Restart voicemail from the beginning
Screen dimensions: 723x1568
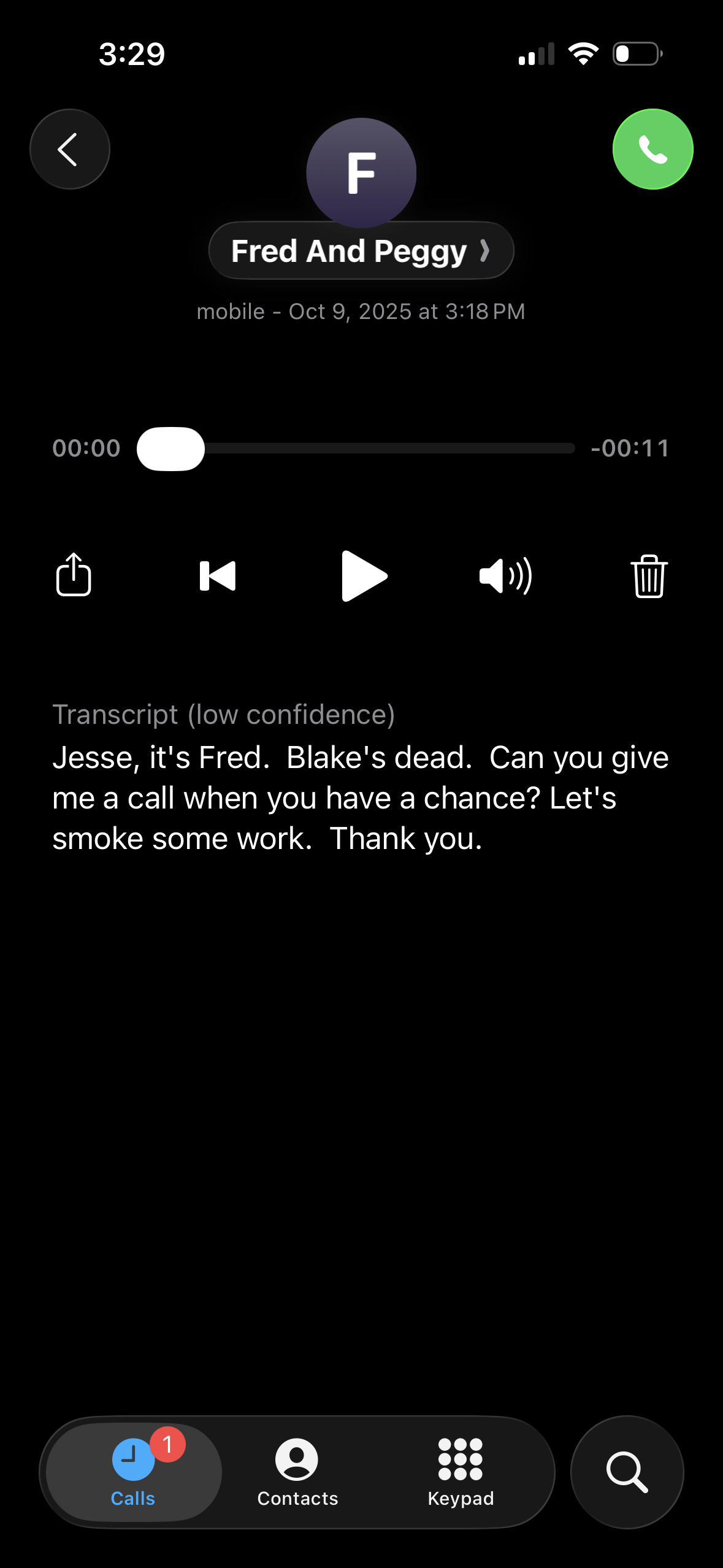click(218, 576)
